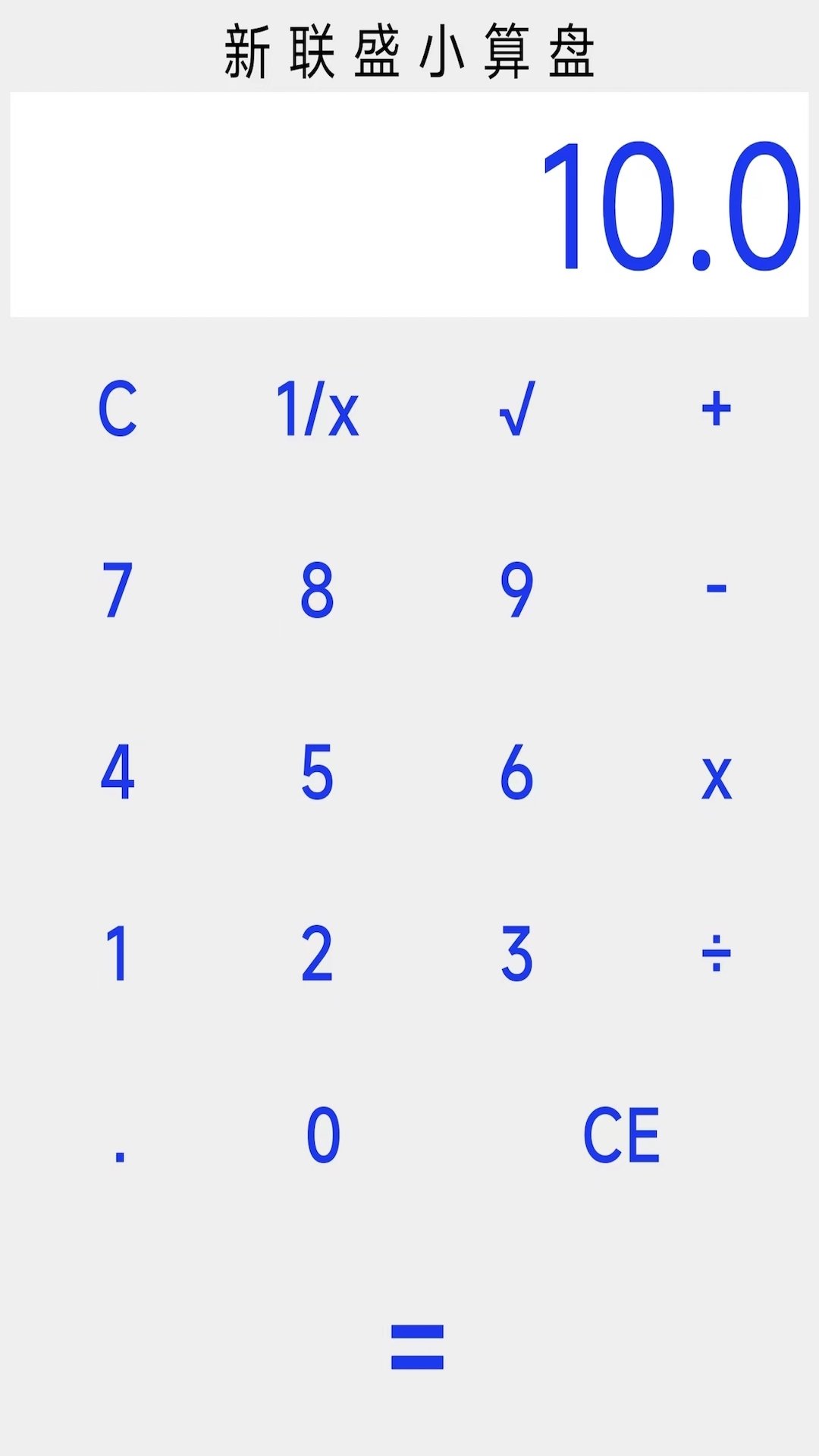Select the plus operator

(x=716, y=409)
